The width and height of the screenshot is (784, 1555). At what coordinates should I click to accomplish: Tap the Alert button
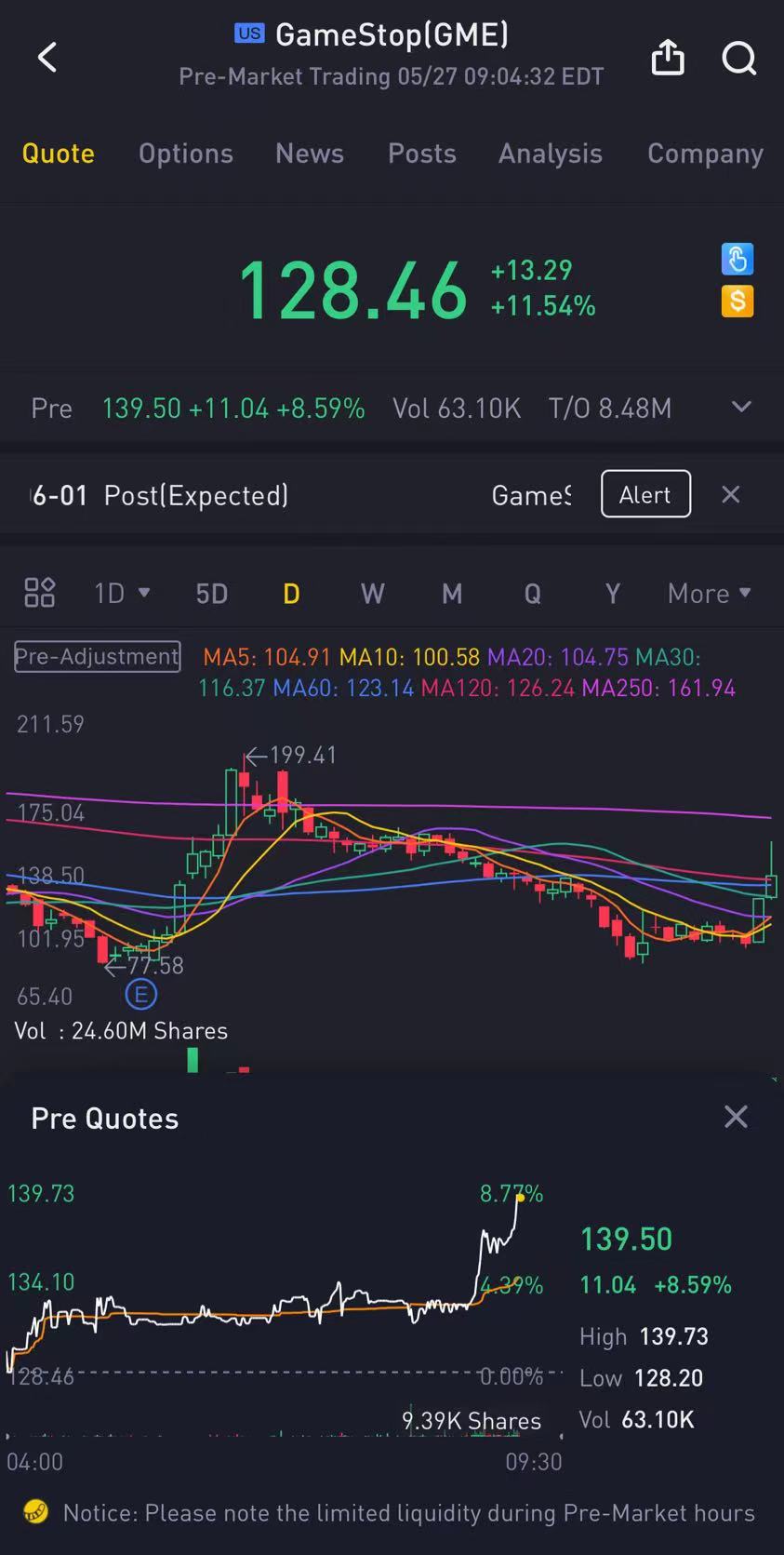pos(645,494)
